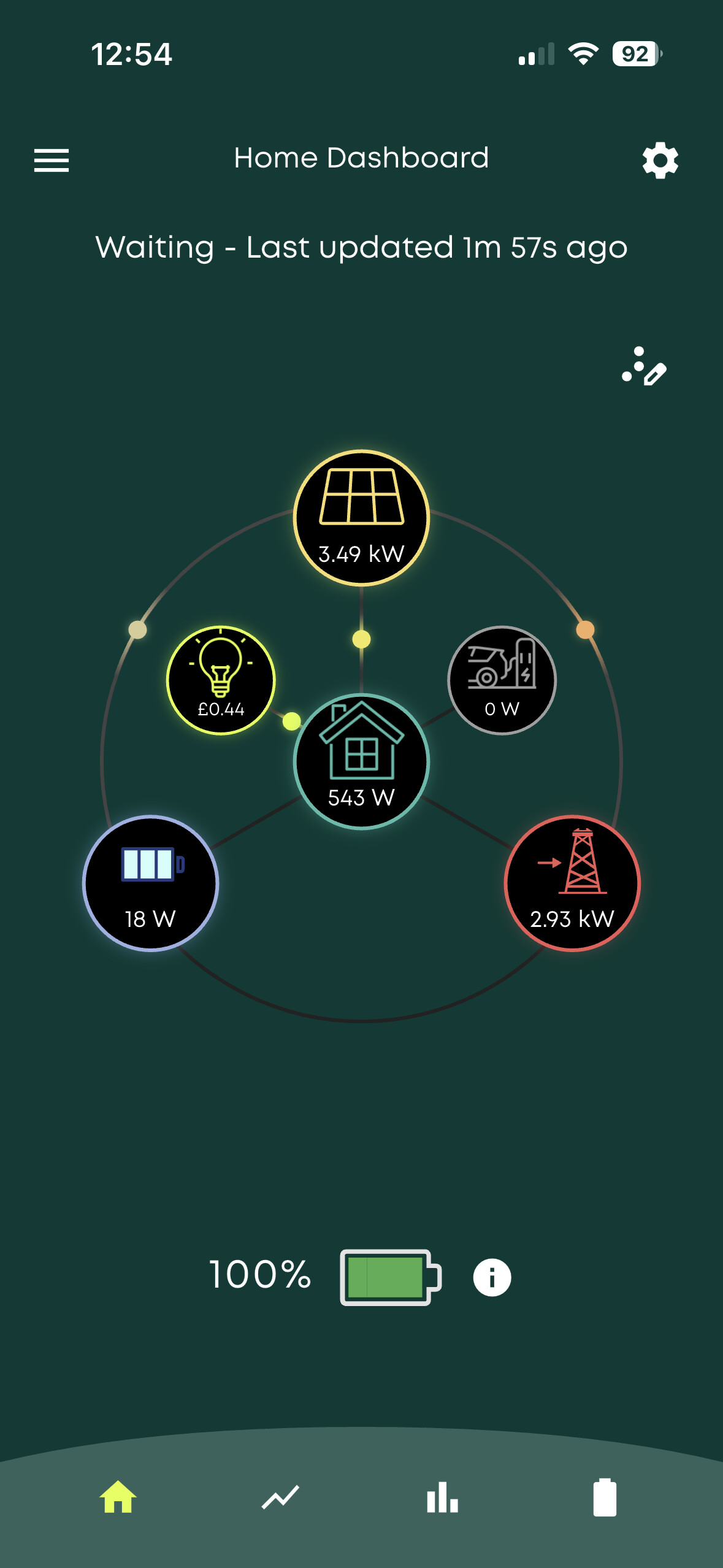Viewport: 723px width, 1568px height.
Task: Open the house consumption 543 W node
Action: coord(361,761)
